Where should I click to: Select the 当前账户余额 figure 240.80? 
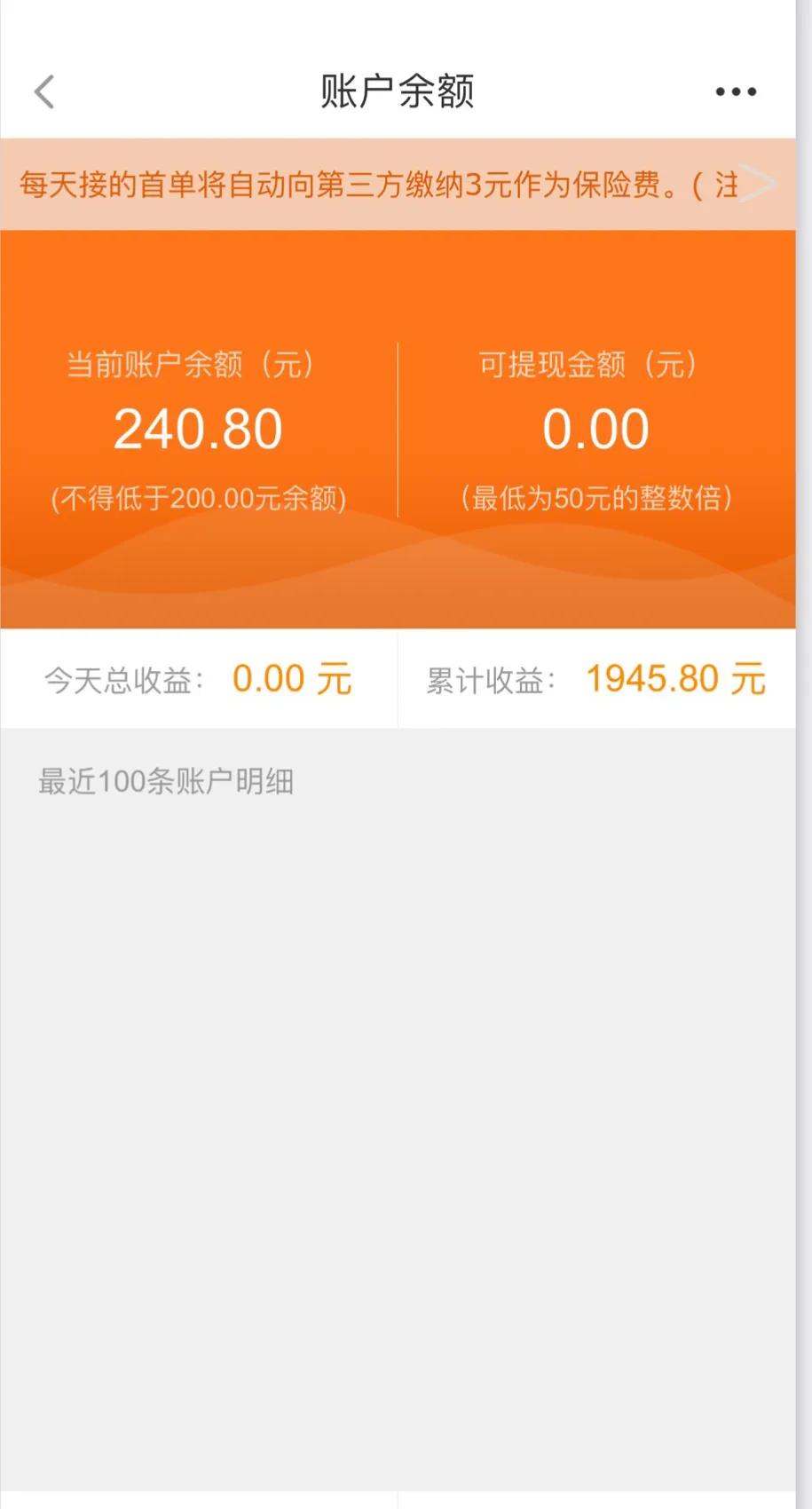[197, 429]
